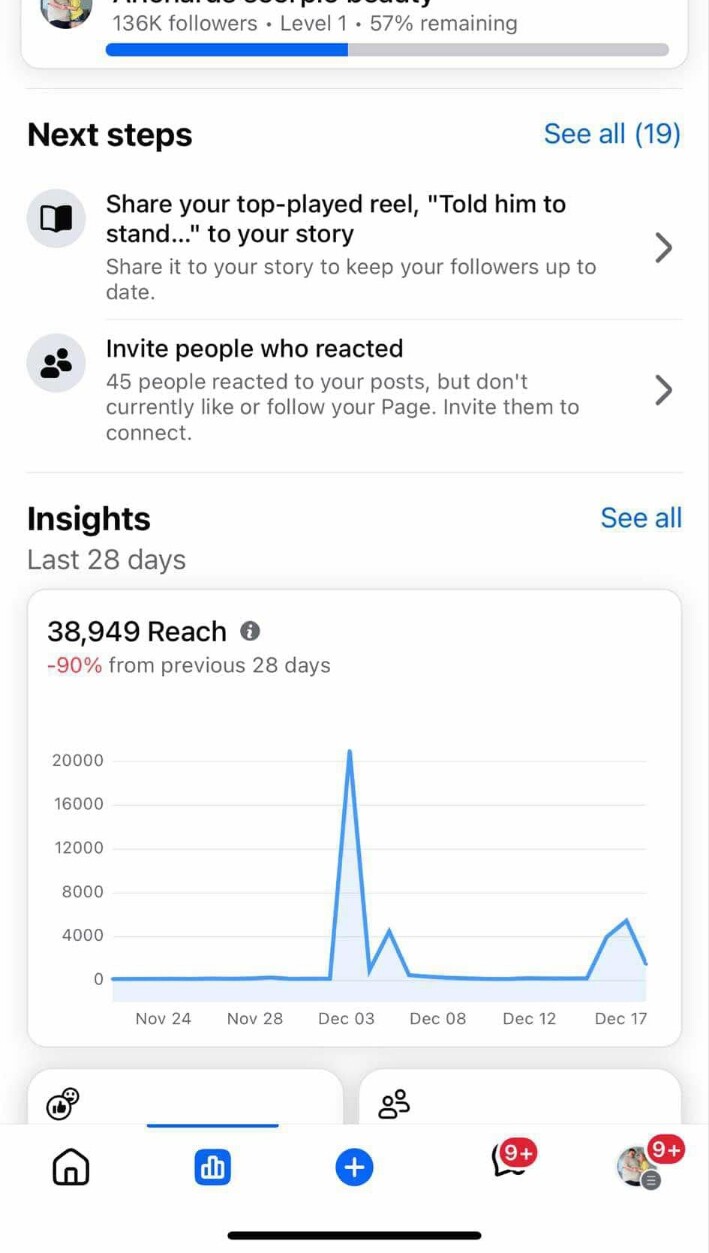Open the reactions insights card

pos(185,1096)
